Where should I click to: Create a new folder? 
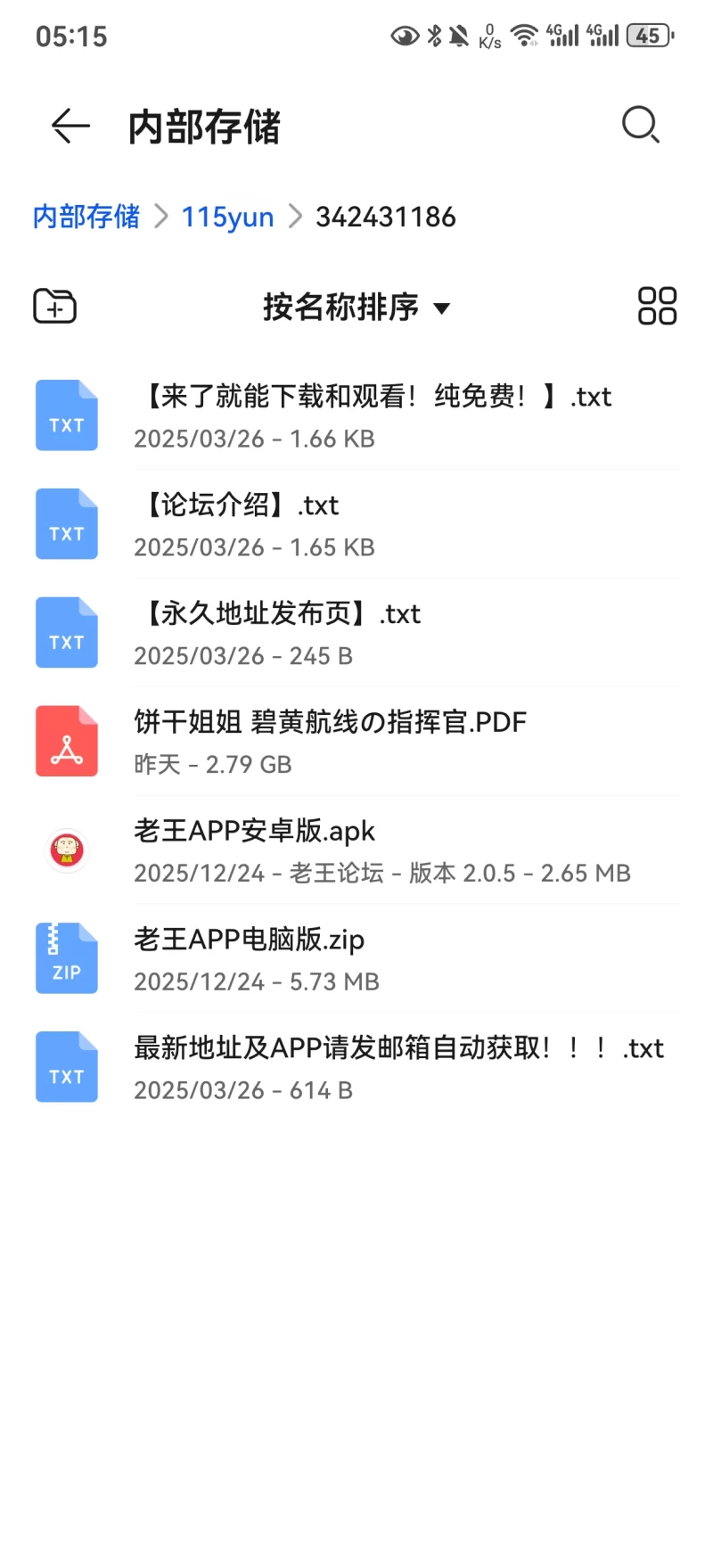[x=55, y=307]
